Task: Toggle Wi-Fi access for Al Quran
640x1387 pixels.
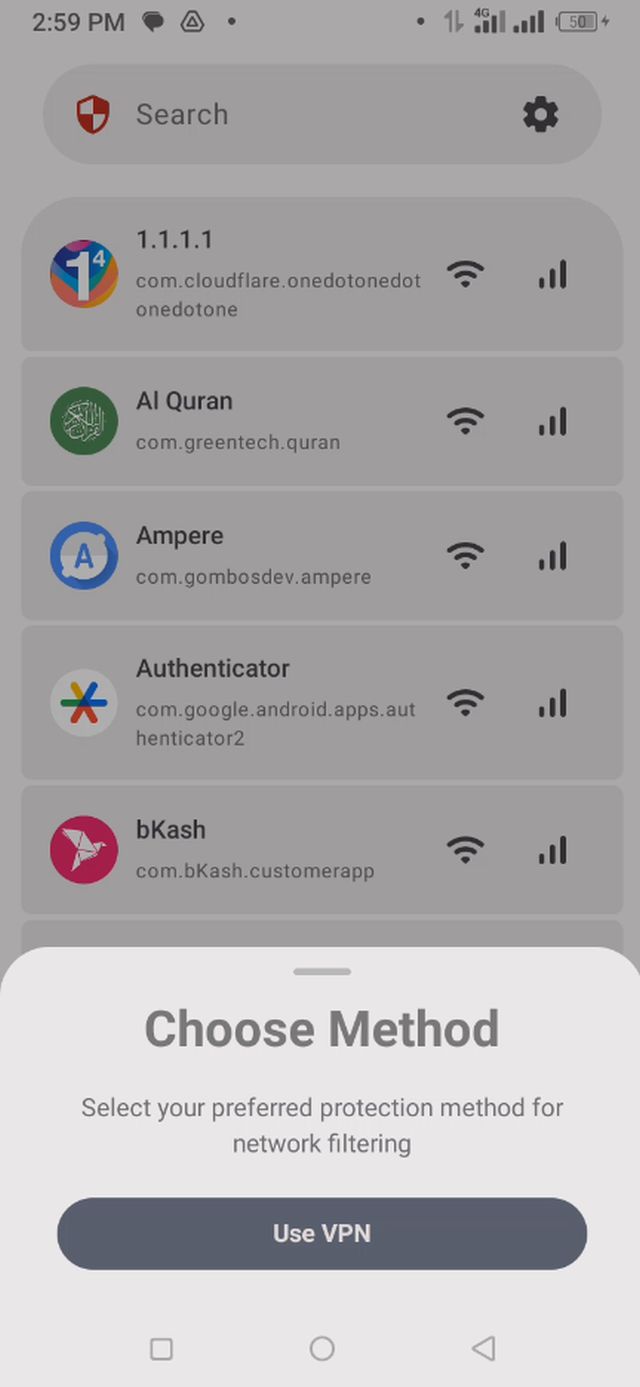Action: click(465, 422)
